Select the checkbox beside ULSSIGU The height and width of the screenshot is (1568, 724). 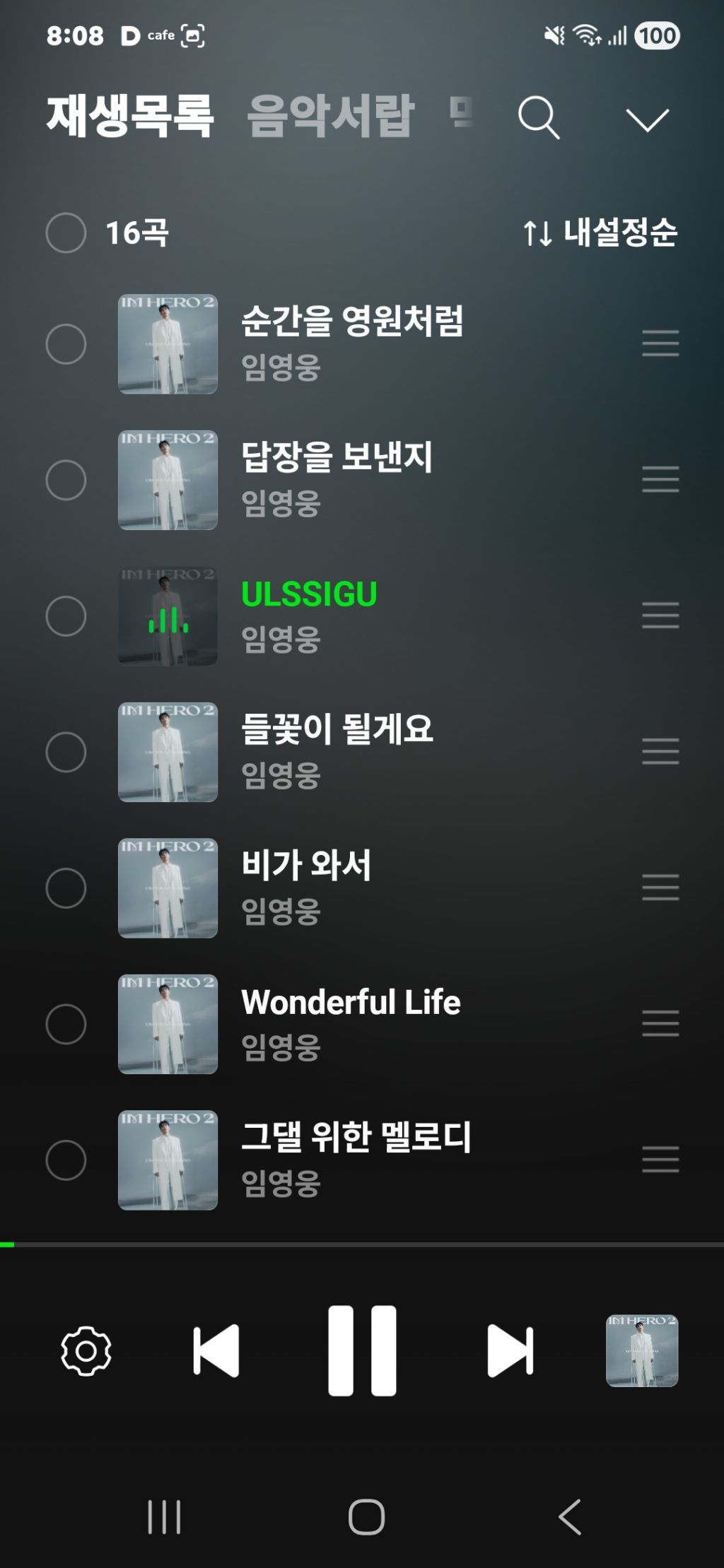pos(66,616)
